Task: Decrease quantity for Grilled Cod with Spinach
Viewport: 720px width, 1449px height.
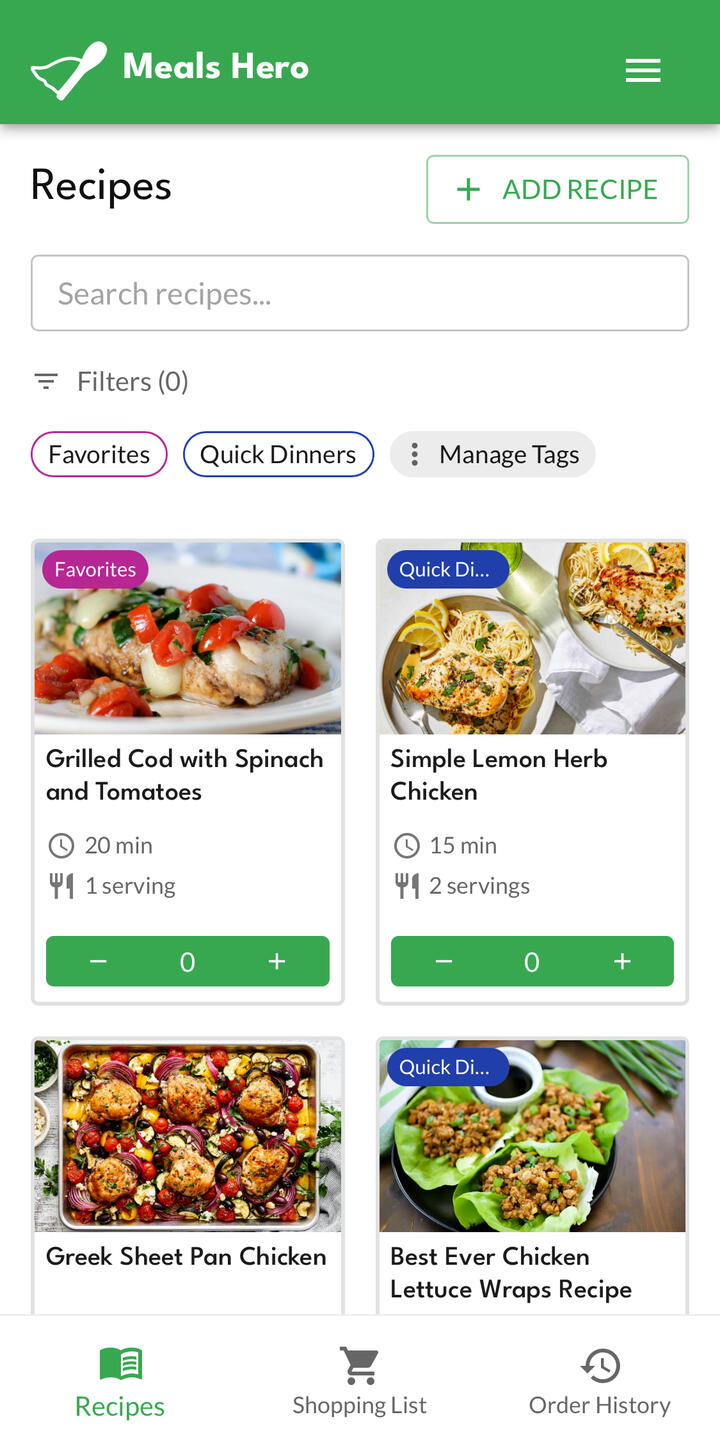Action: (x=98, y=961)
